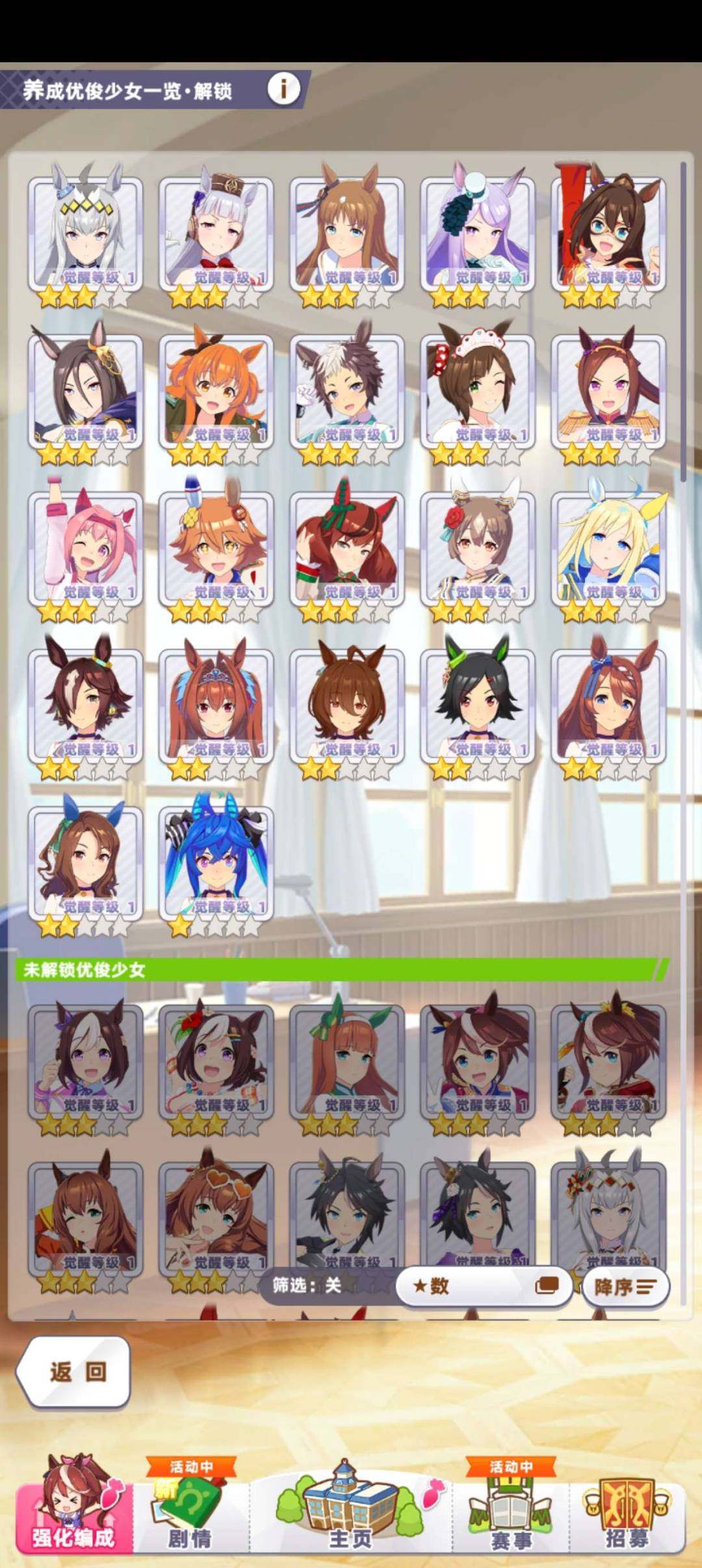Open the info icon beside the title
The height and width of the screenshot is (1568, 702).
click(x=284, y=88)
